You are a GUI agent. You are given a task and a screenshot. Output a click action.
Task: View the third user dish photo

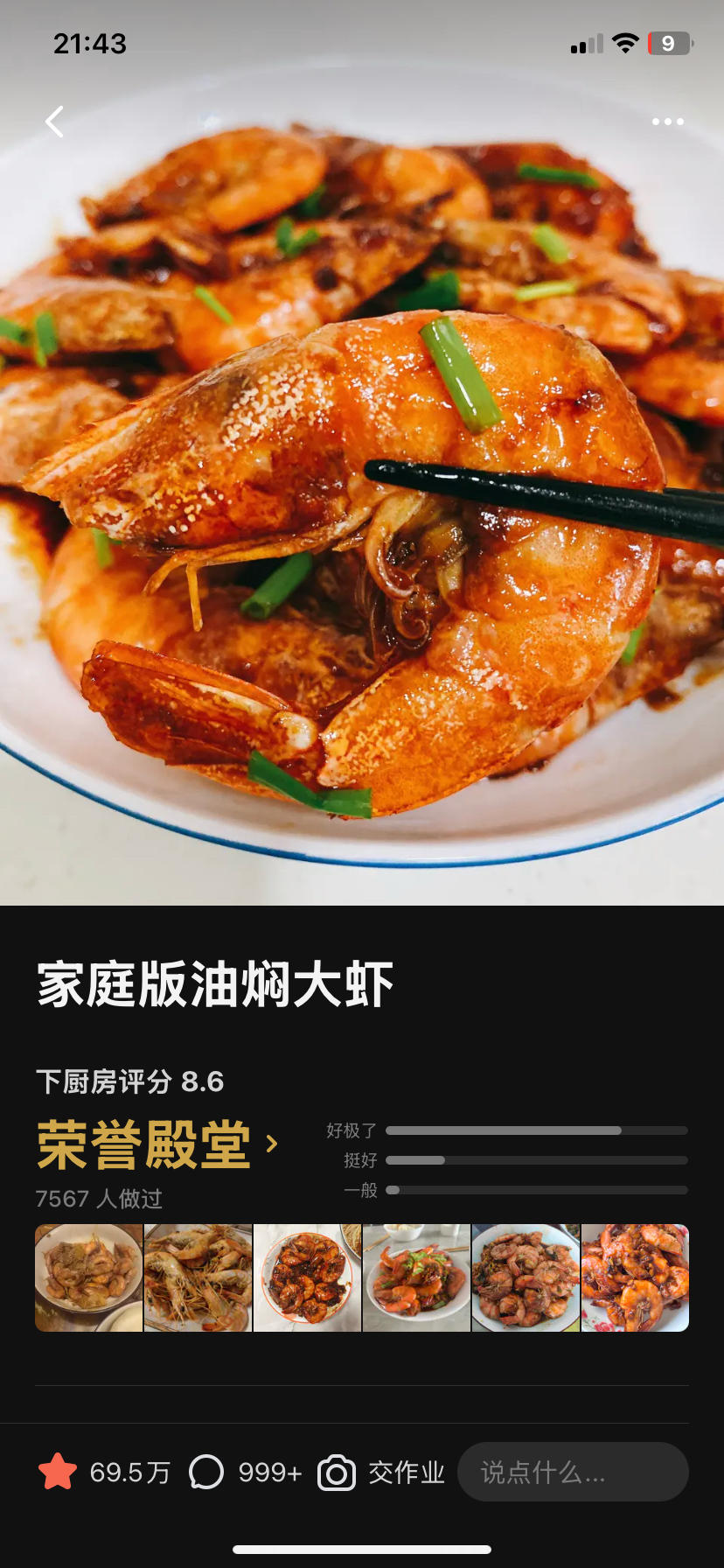[x=307, y=1277]
